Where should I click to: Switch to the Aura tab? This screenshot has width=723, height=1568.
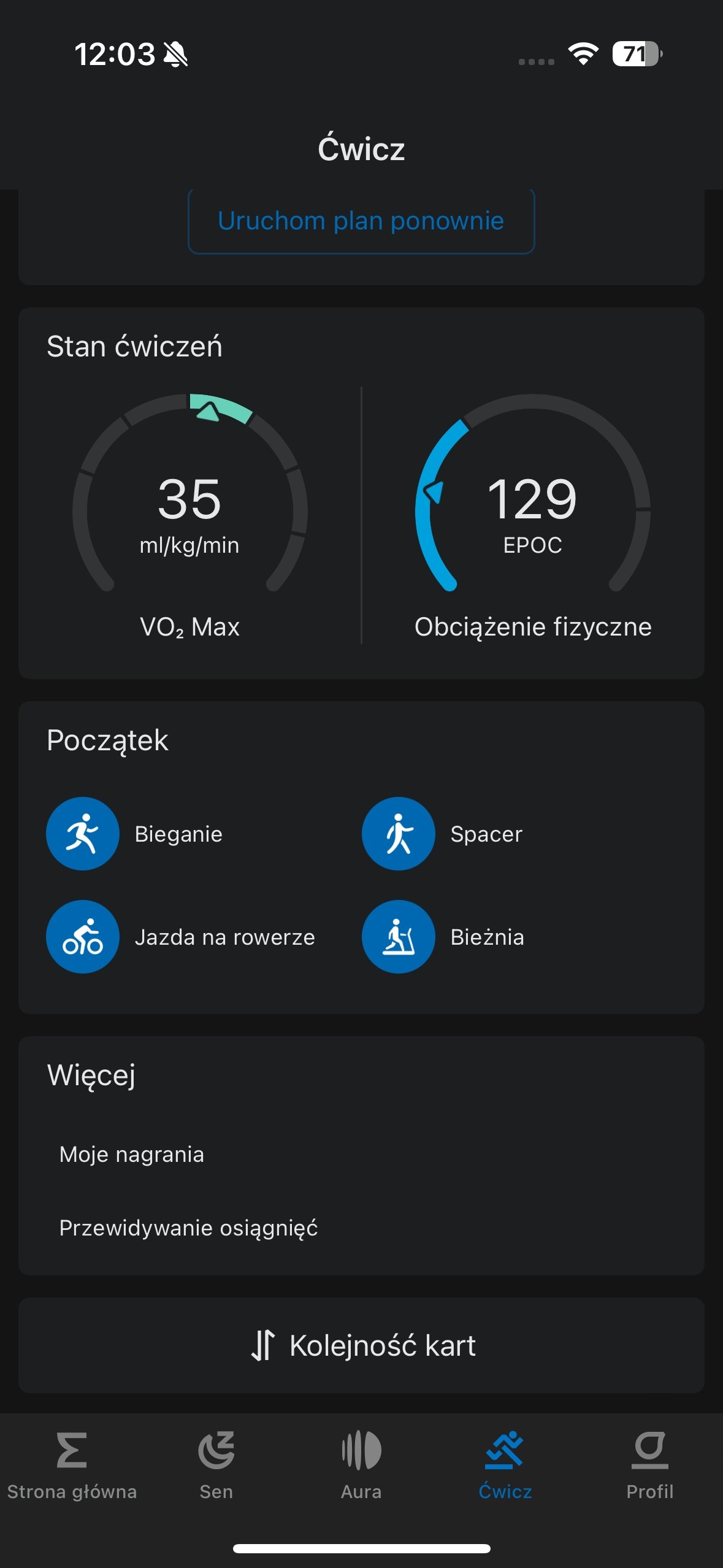(x=361, y=1465)
